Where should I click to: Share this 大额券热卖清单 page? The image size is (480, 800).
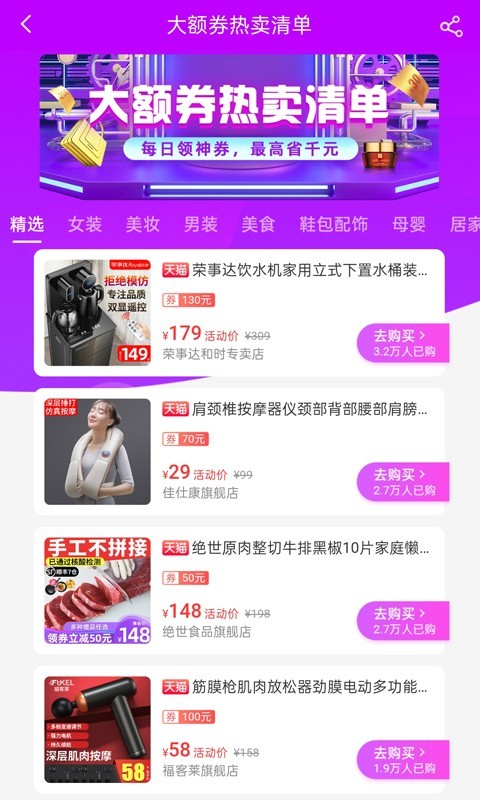451,26
